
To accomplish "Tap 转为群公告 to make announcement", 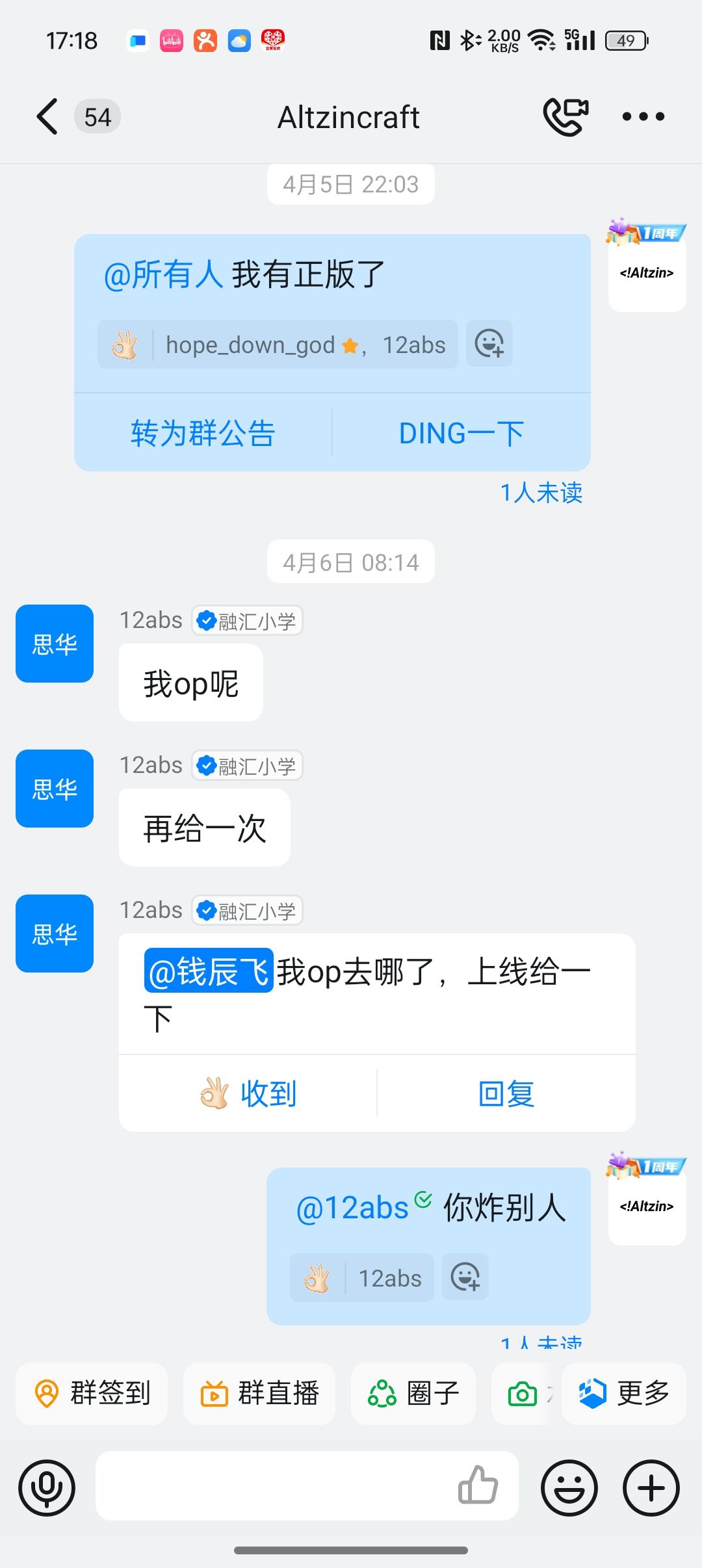I will point(203,433).
